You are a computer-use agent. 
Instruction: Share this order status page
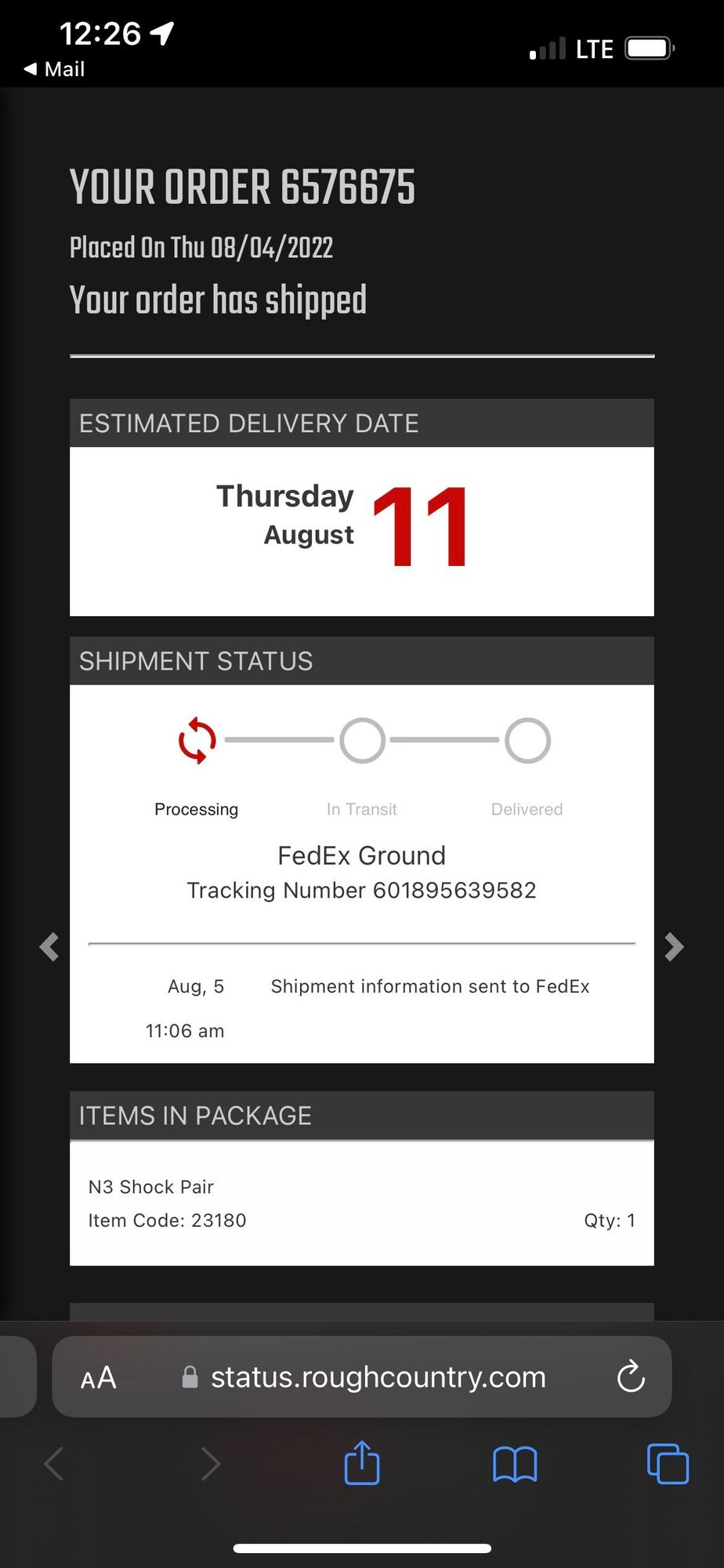click(x=362, y=1463)
